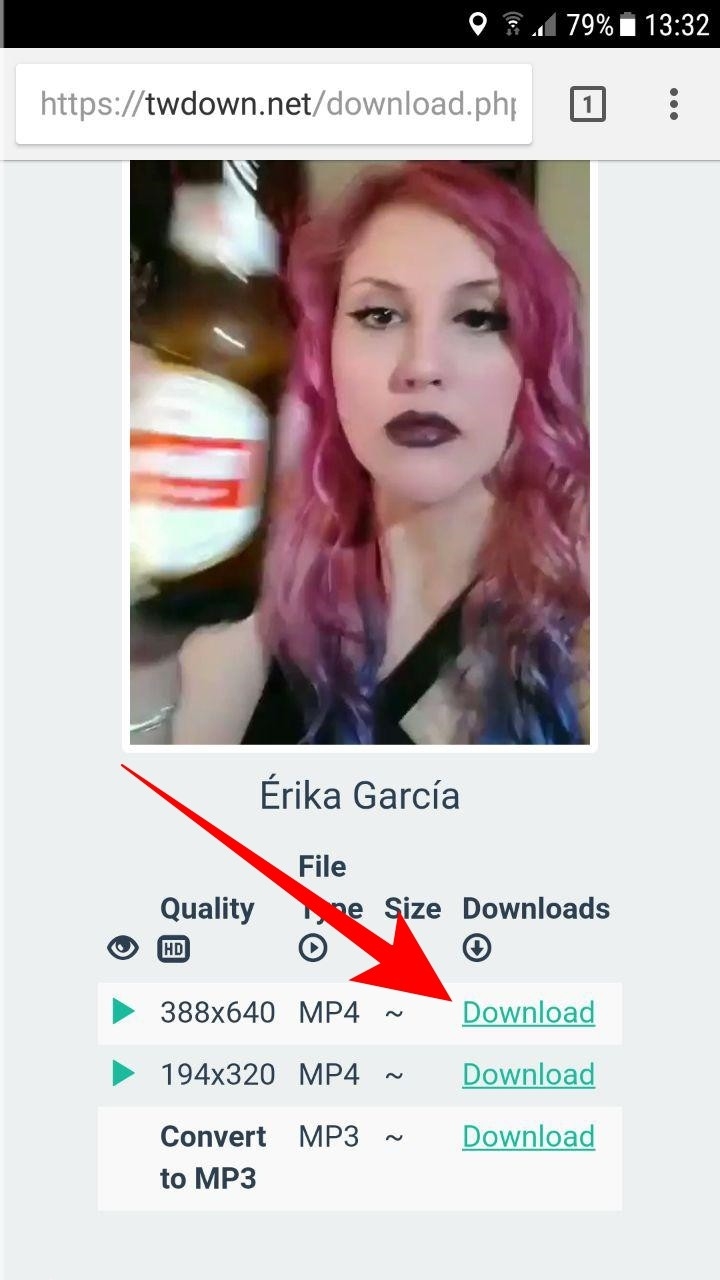Download the Convert to MP3 file
This screenshot has height=1280, width=720.
click(528, 1136)
